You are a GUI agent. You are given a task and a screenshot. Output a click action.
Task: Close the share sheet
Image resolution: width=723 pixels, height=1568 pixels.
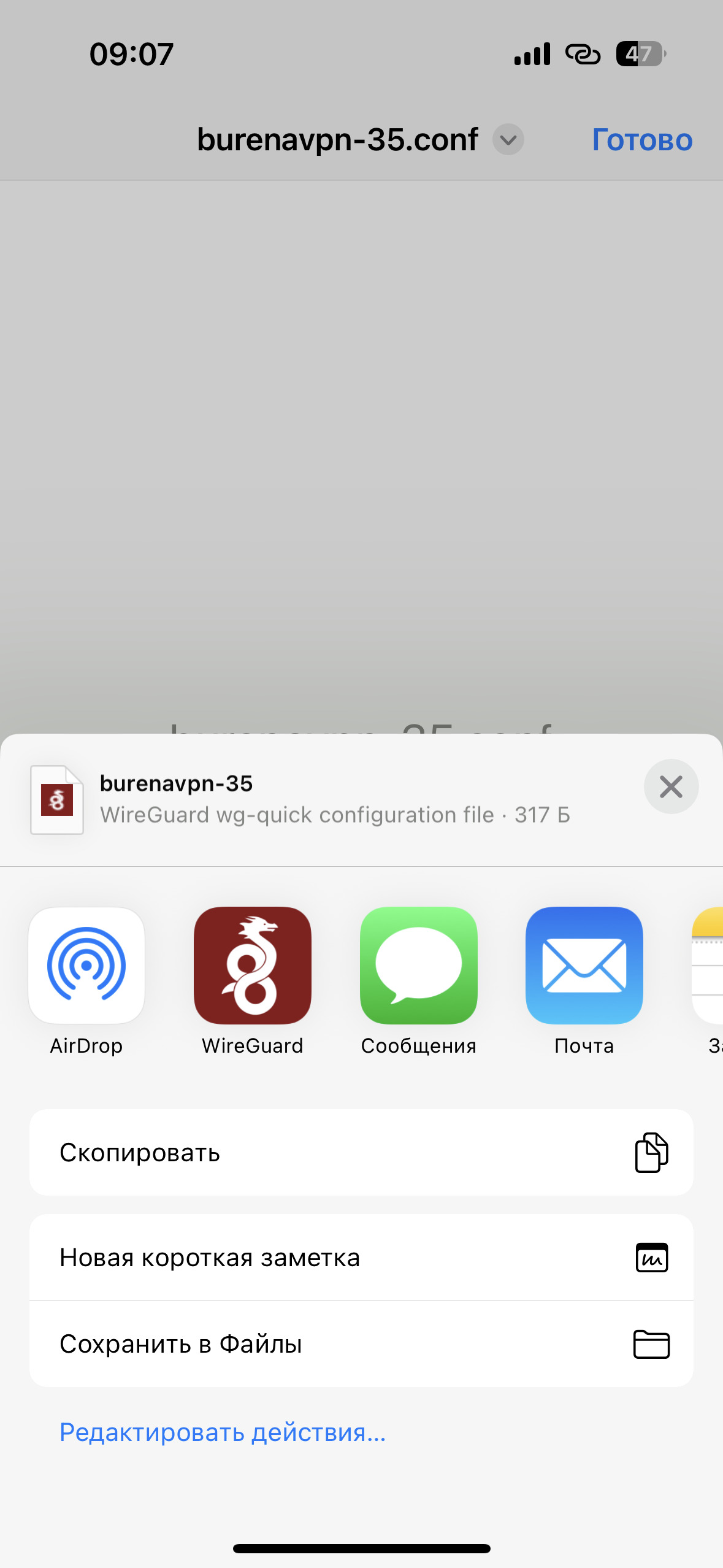[x=671, y=786]
